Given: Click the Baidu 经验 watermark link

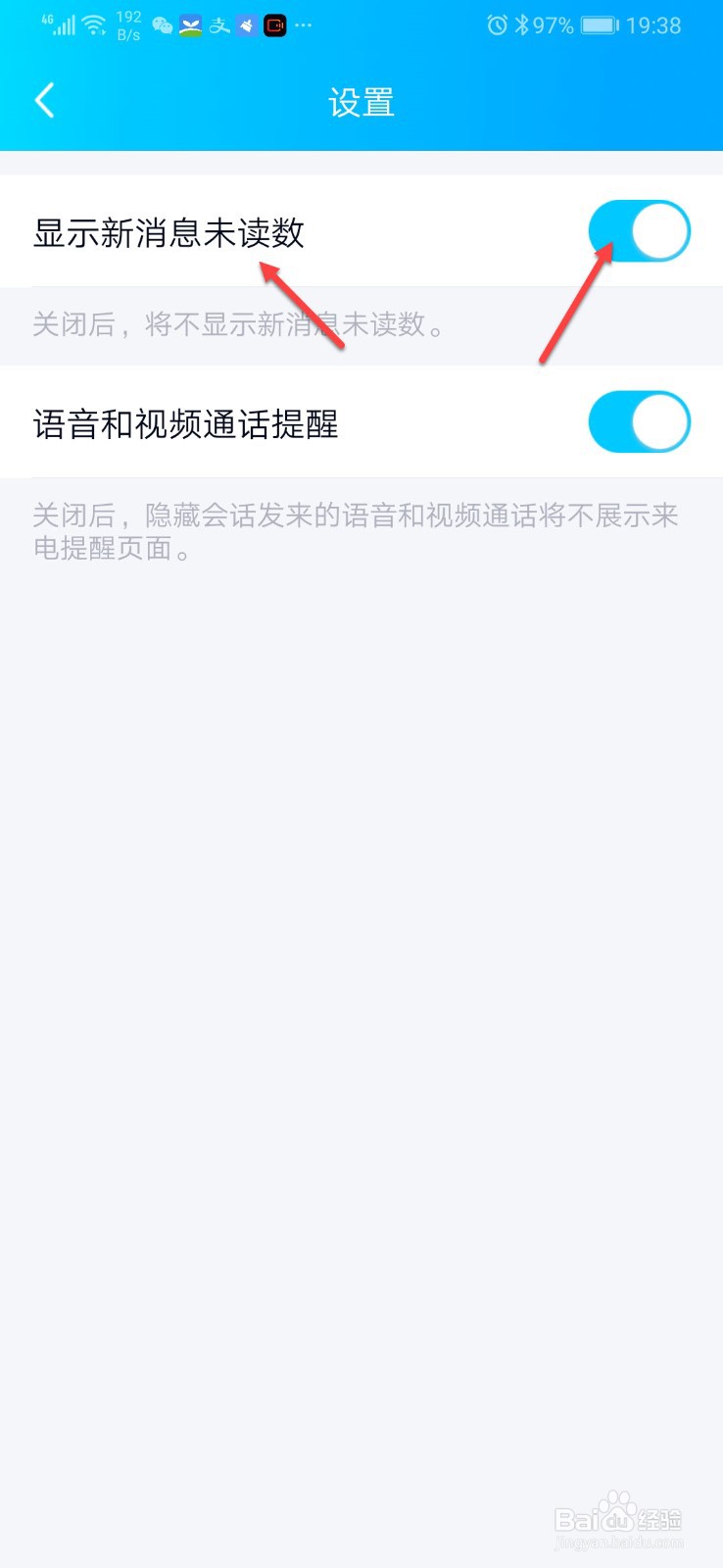Looking at the screenshot, I should (x=620, y=1514).
